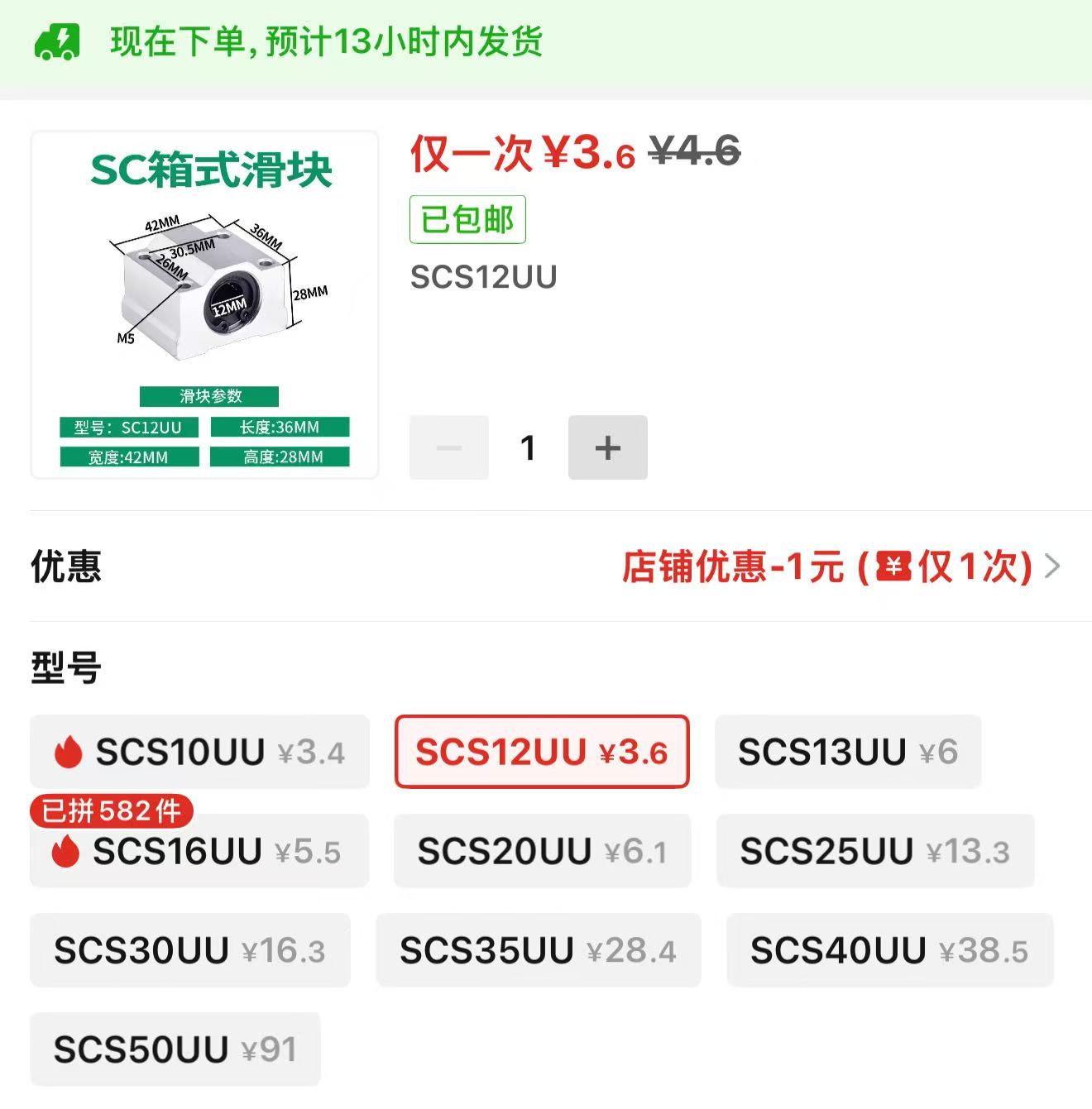Choose the SCS50UU option
Screen dimensions: 1092x1109
coord(175,1049)
